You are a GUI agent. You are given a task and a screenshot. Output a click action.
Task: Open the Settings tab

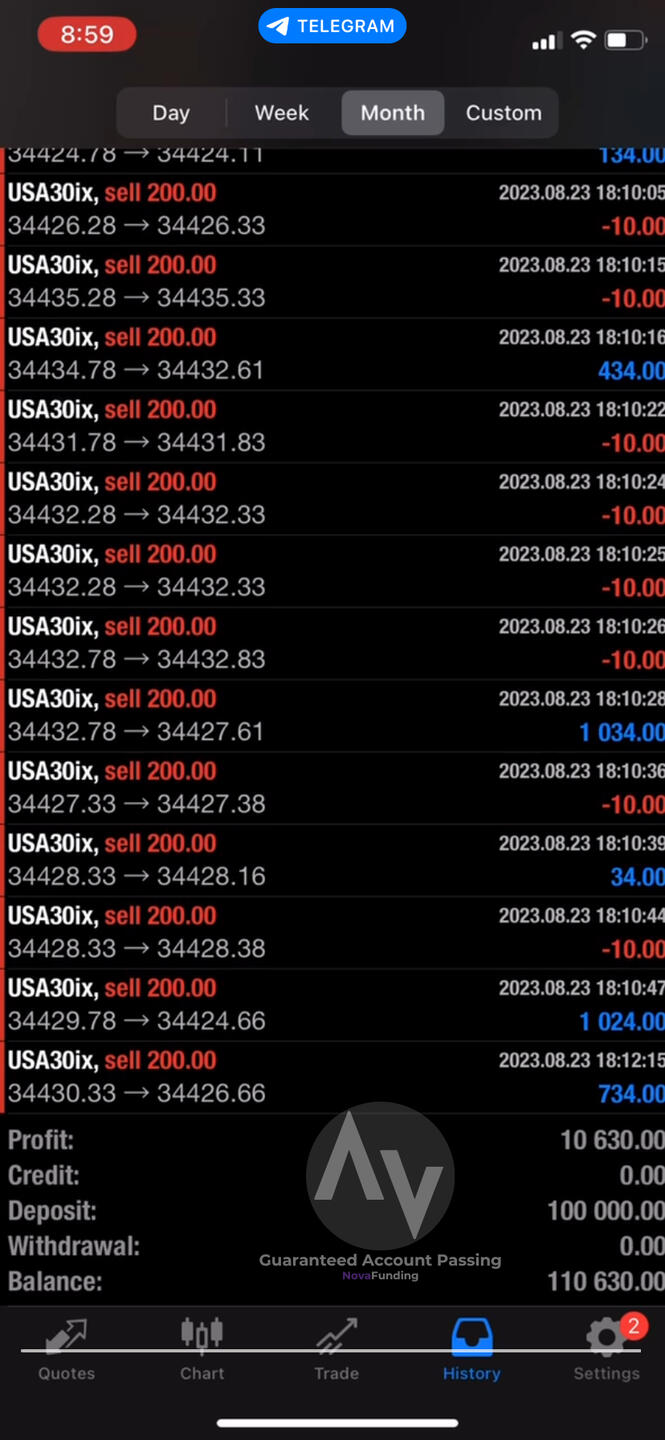point(606,1350)
